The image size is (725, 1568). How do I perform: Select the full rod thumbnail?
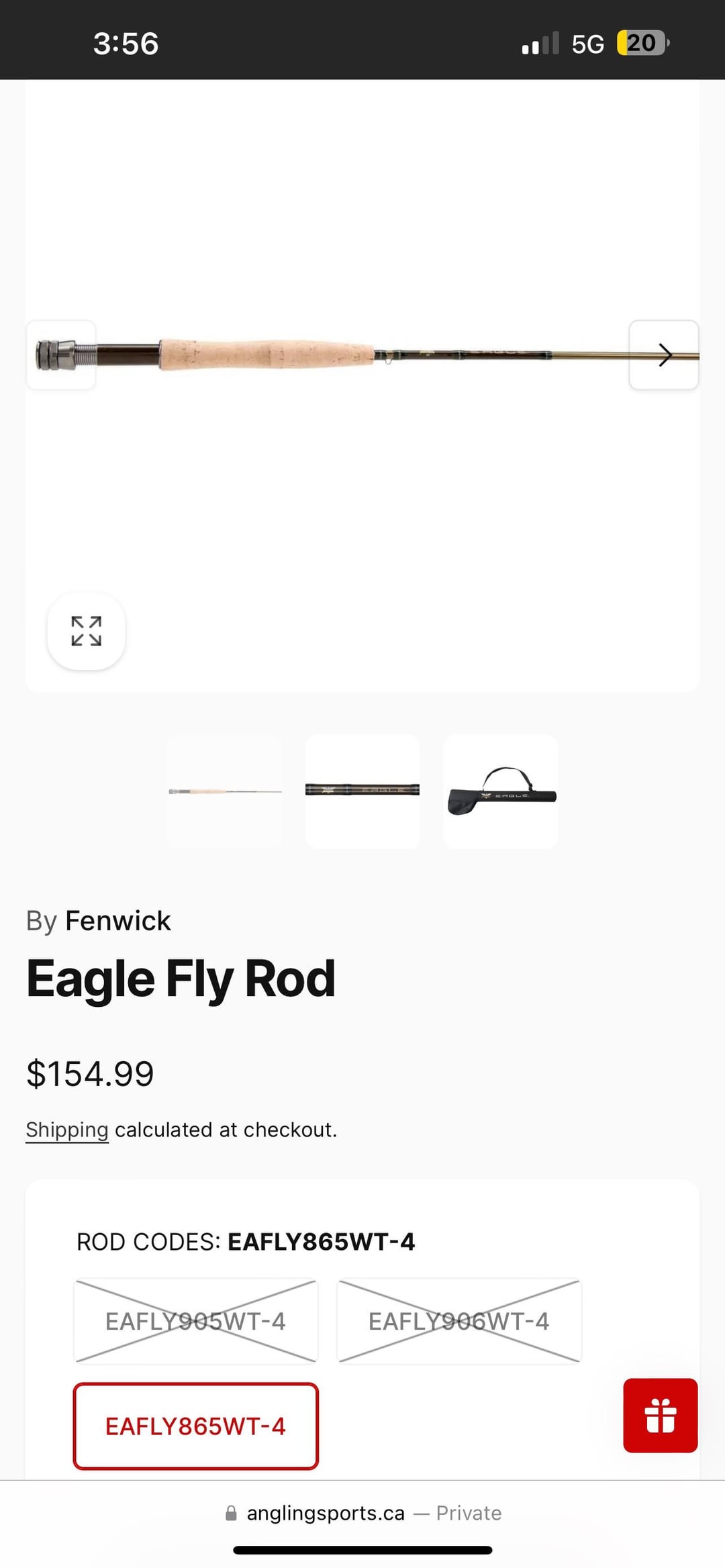tap(224, 791)
